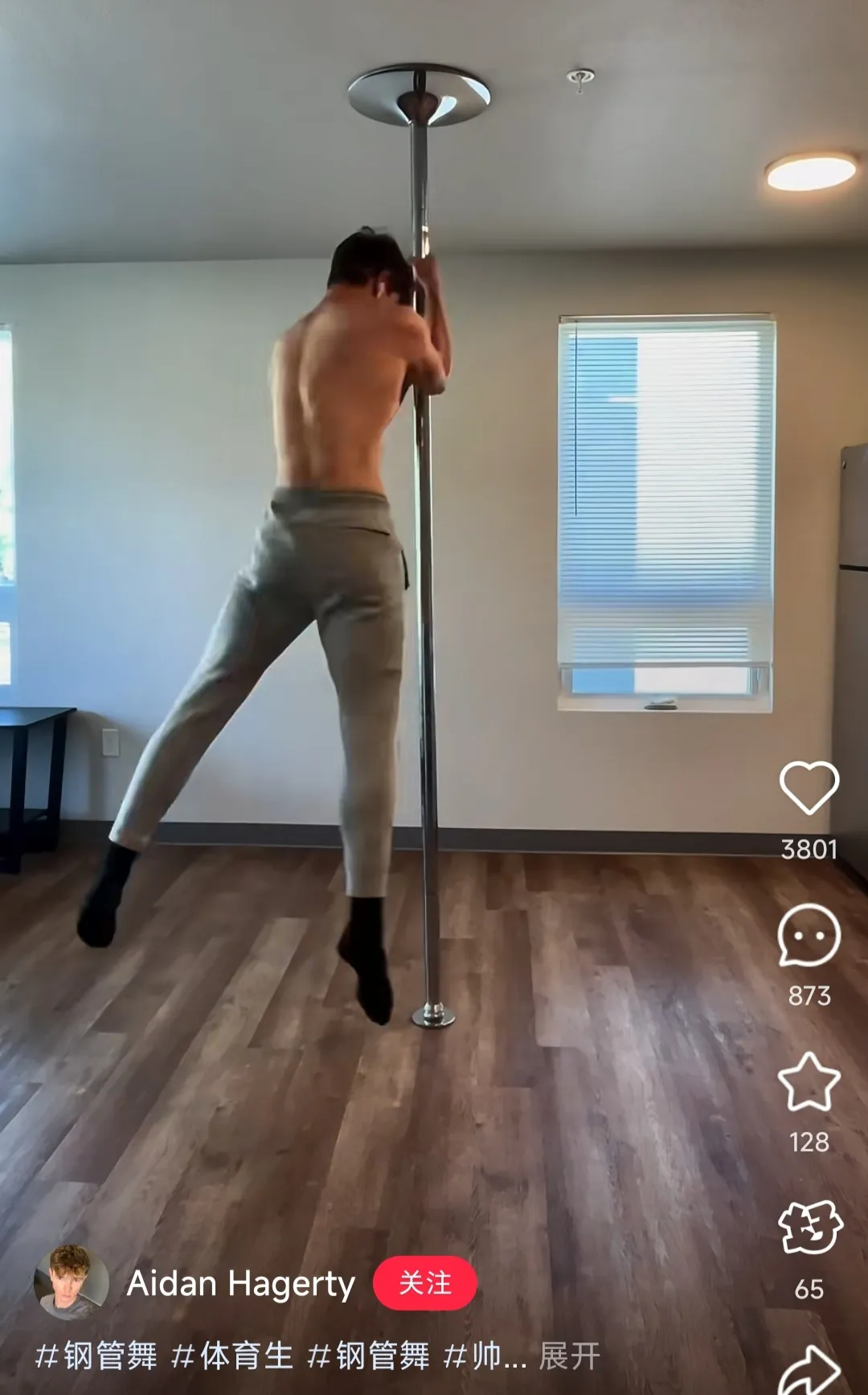This screenshot has height=1395, width=868.
Task: Tap the puzzle-shaped icon above 65
Action: point(810,1227)
